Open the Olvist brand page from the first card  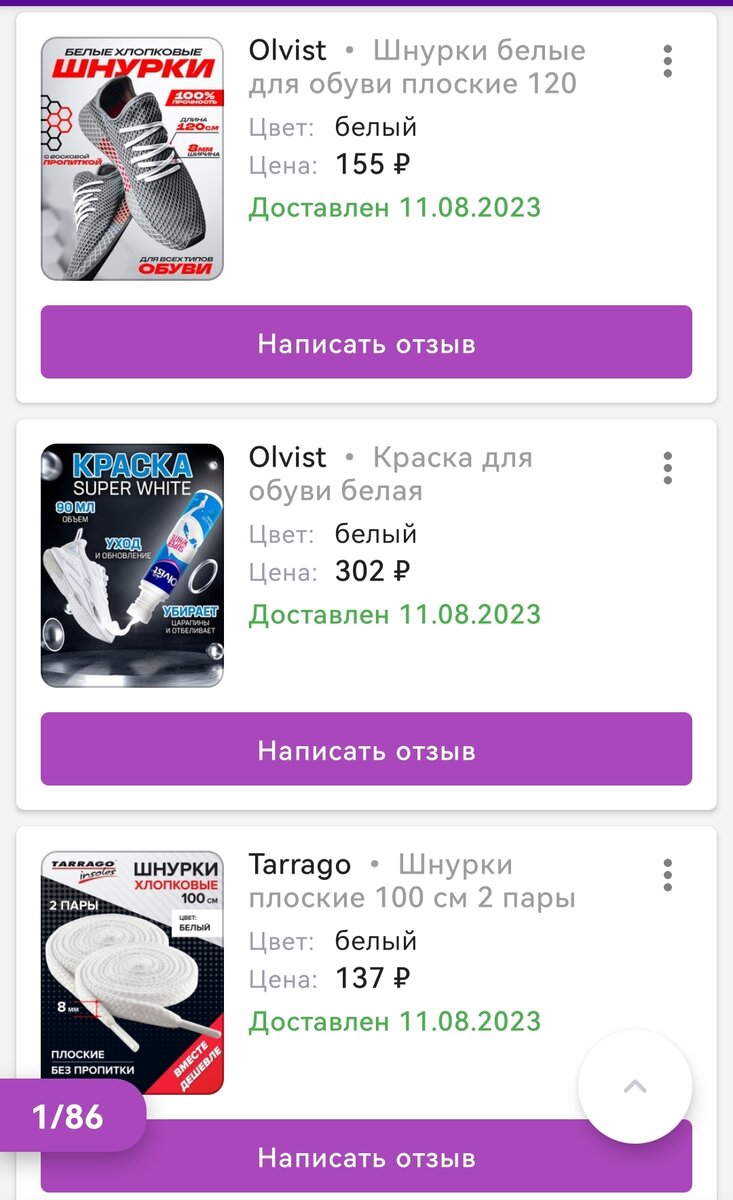[x=286, y=50]
